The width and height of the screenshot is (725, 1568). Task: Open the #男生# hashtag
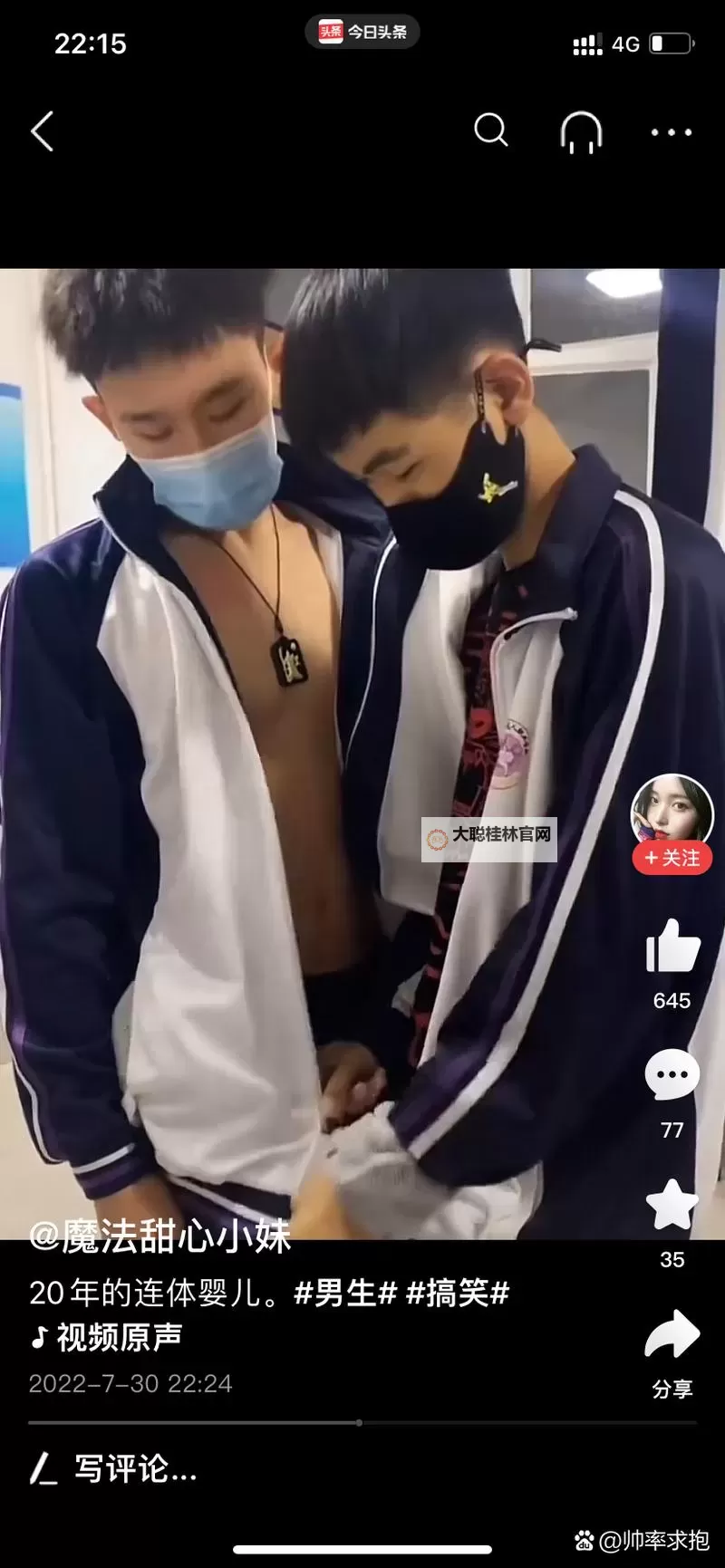coord(346,1293)
